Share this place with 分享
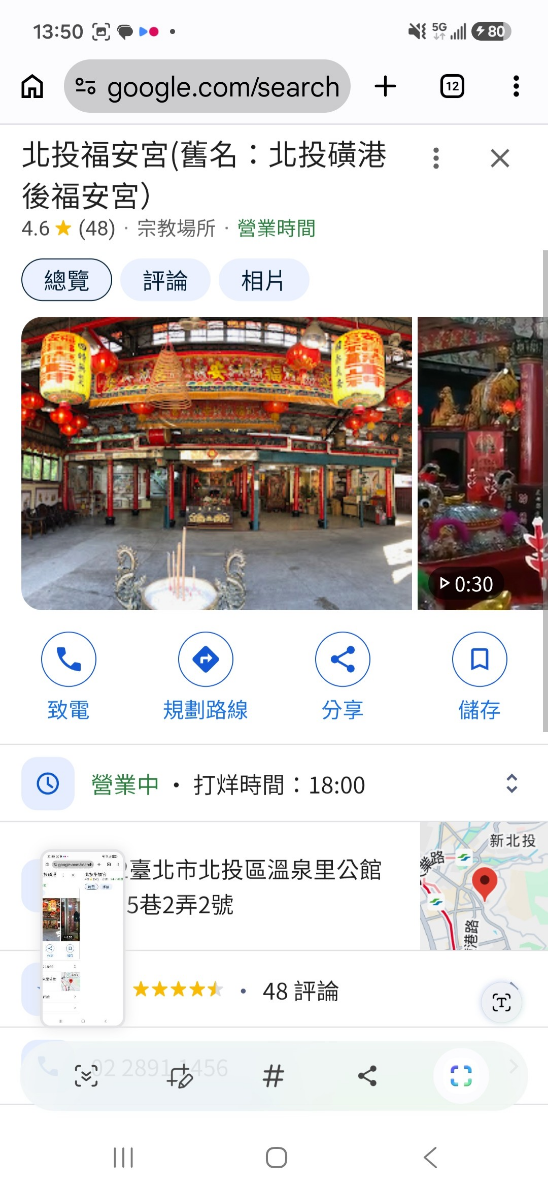 point(343,676)
